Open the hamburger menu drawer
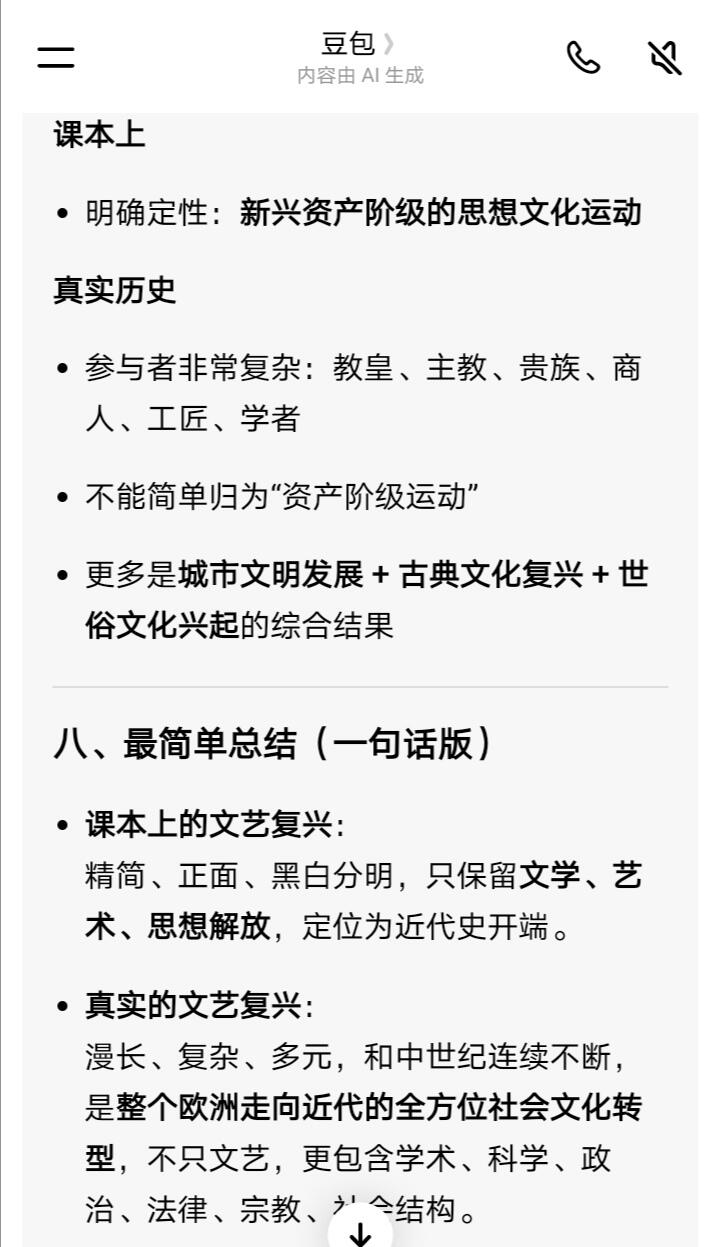The image size is (720, 1247). (56, 58)
